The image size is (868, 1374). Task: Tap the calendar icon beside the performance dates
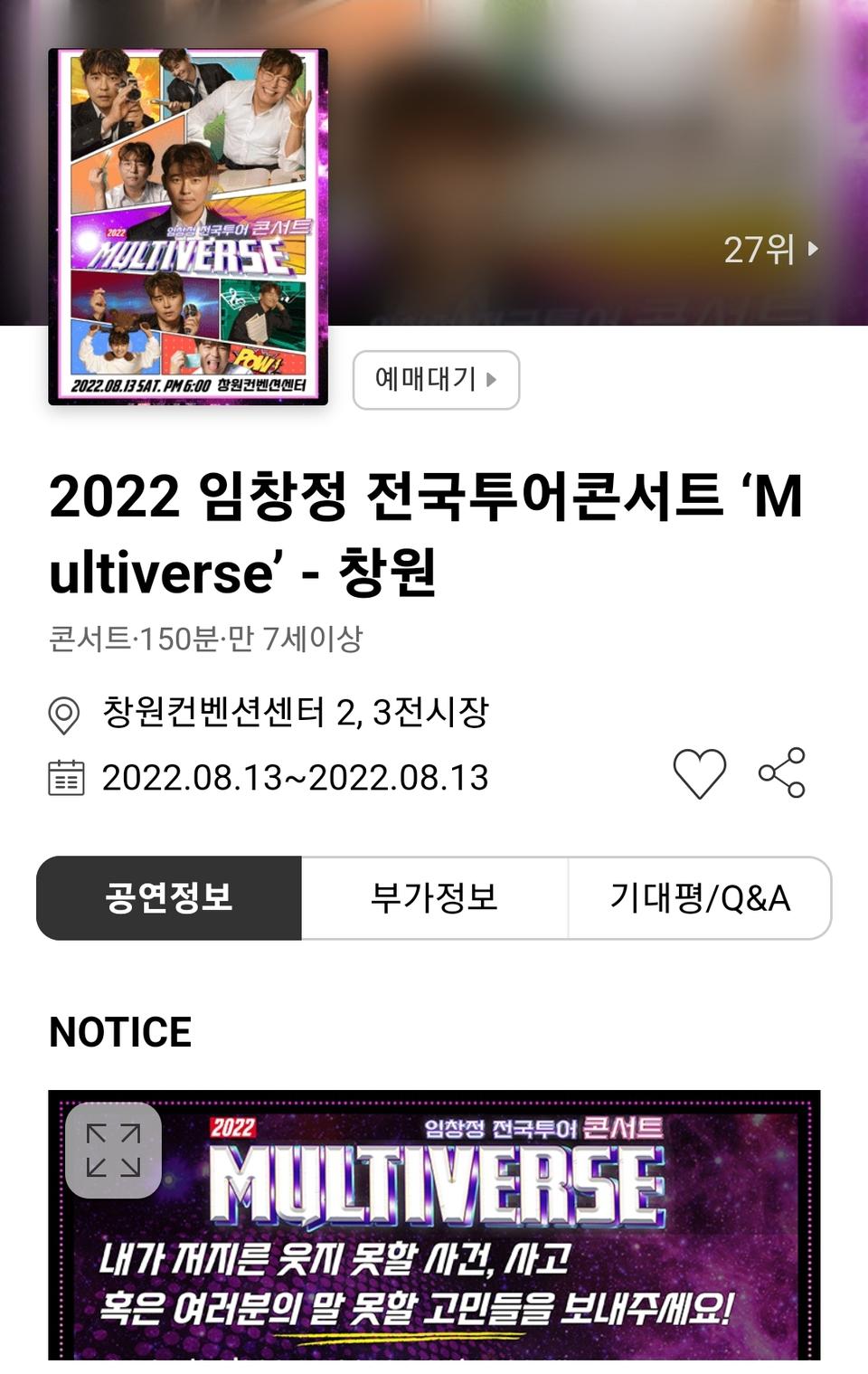tap(63, 776)
